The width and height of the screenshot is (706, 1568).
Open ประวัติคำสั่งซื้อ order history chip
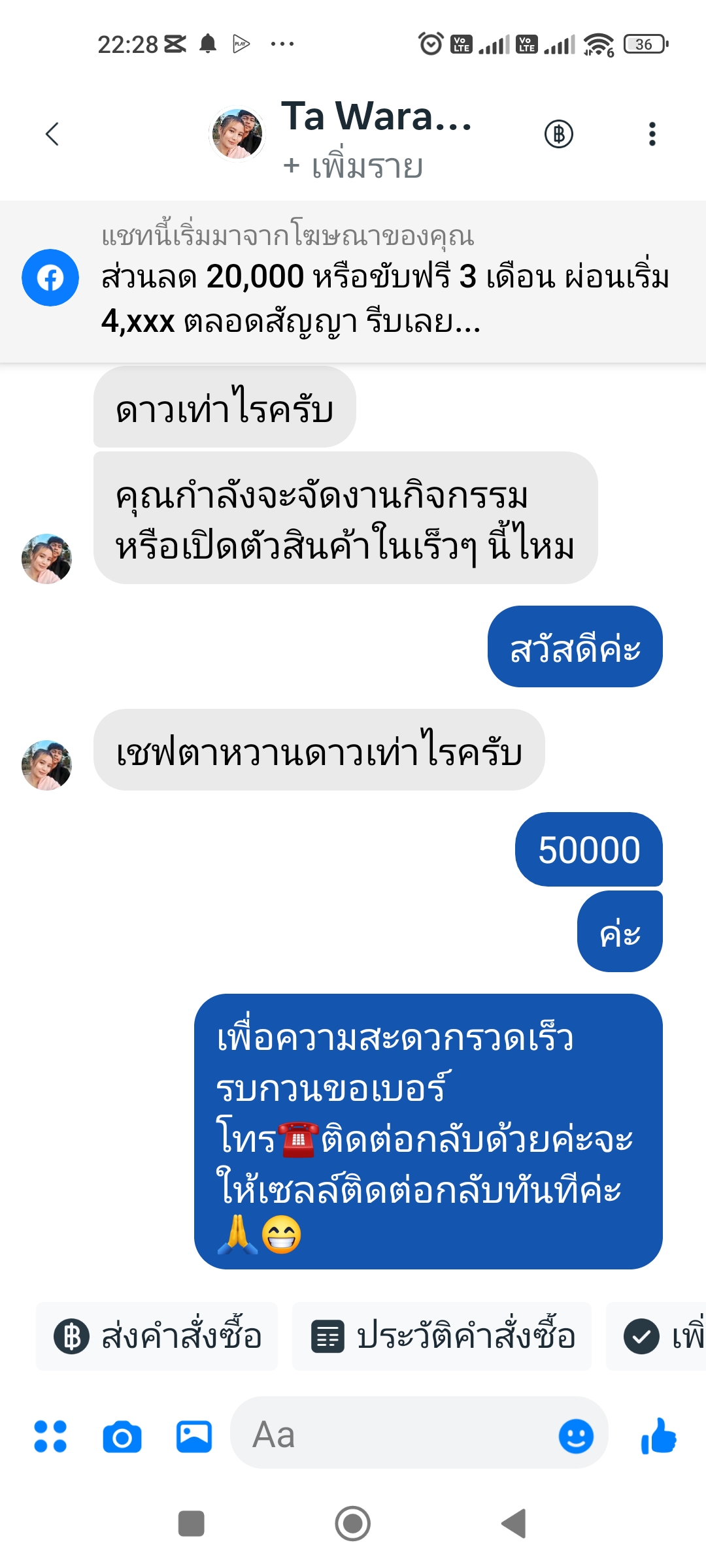click(x=442, y=1336)
